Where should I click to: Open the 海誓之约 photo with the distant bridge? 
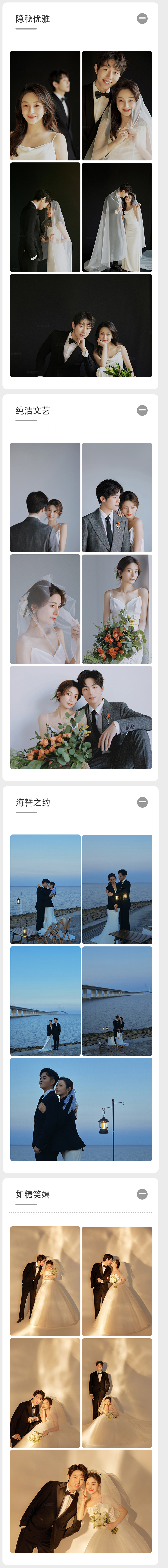[x=45, y=1001]
